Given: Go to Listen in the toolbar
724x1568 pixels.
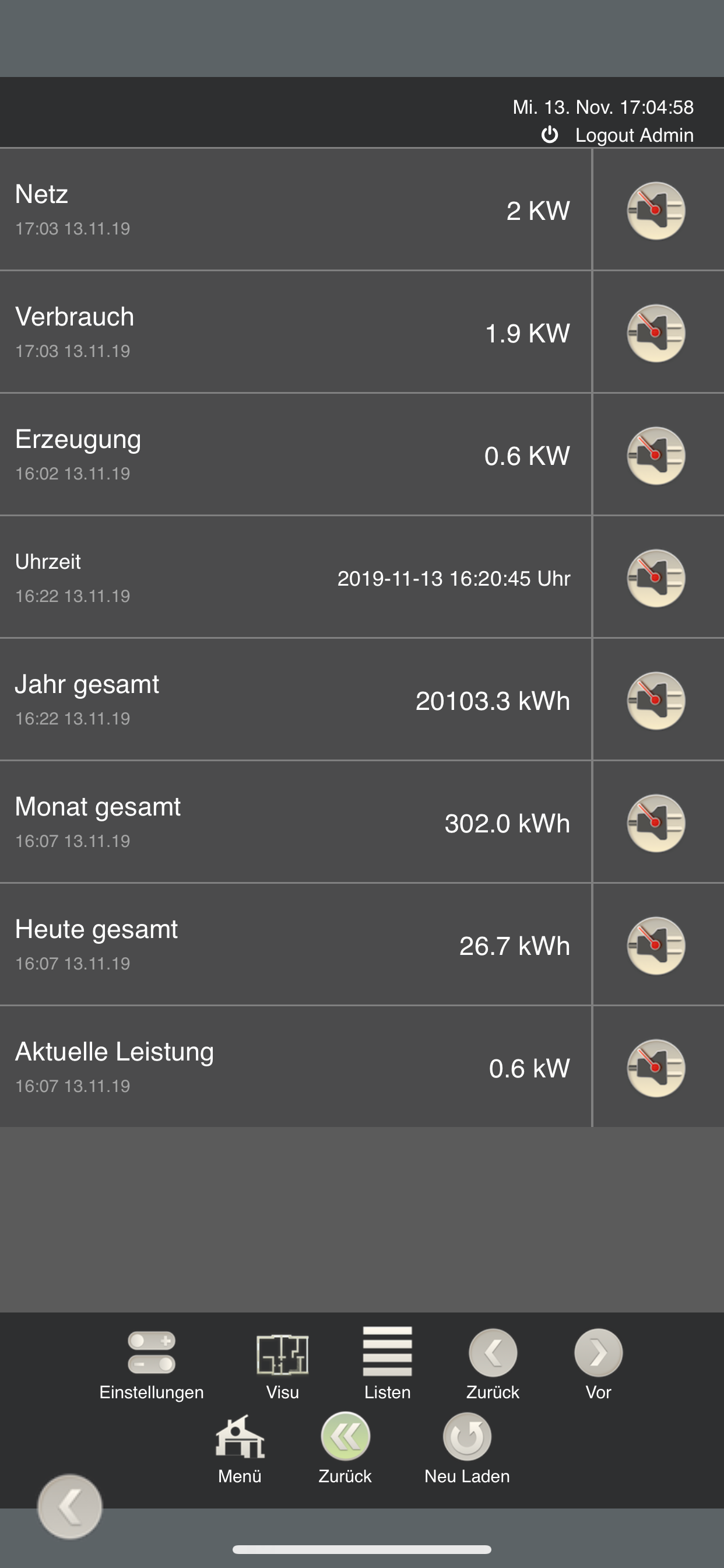Looking at the screenshot, I should (x=388, y=1362).
